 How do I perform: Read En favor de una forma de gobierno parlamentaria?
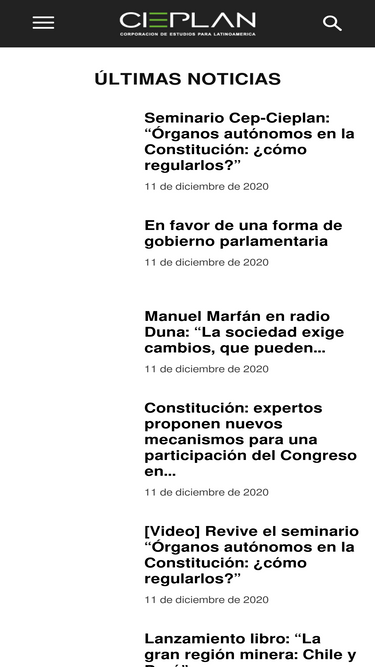[x=243, y=233]
